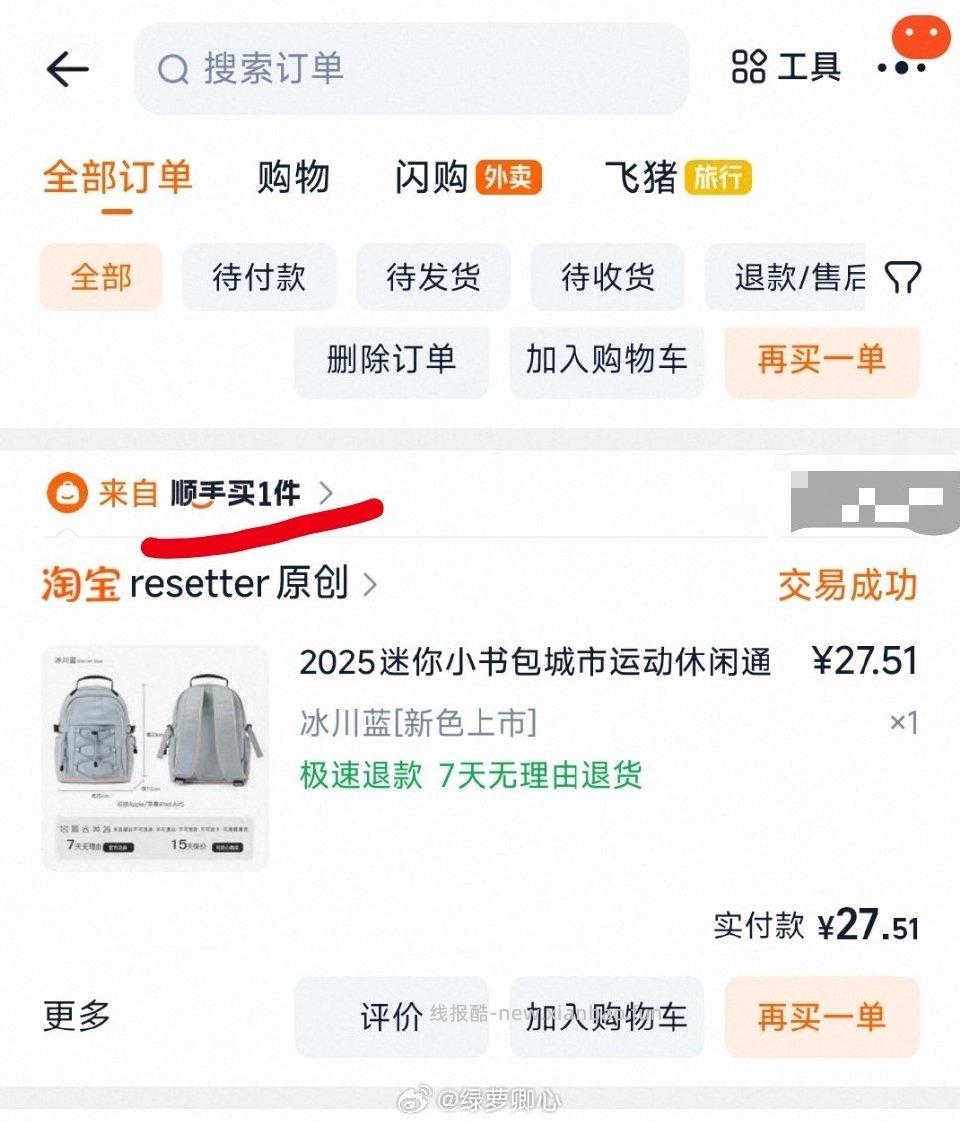
Task: Click the backpack product thumbnail
Action: [x=155, y=757]
